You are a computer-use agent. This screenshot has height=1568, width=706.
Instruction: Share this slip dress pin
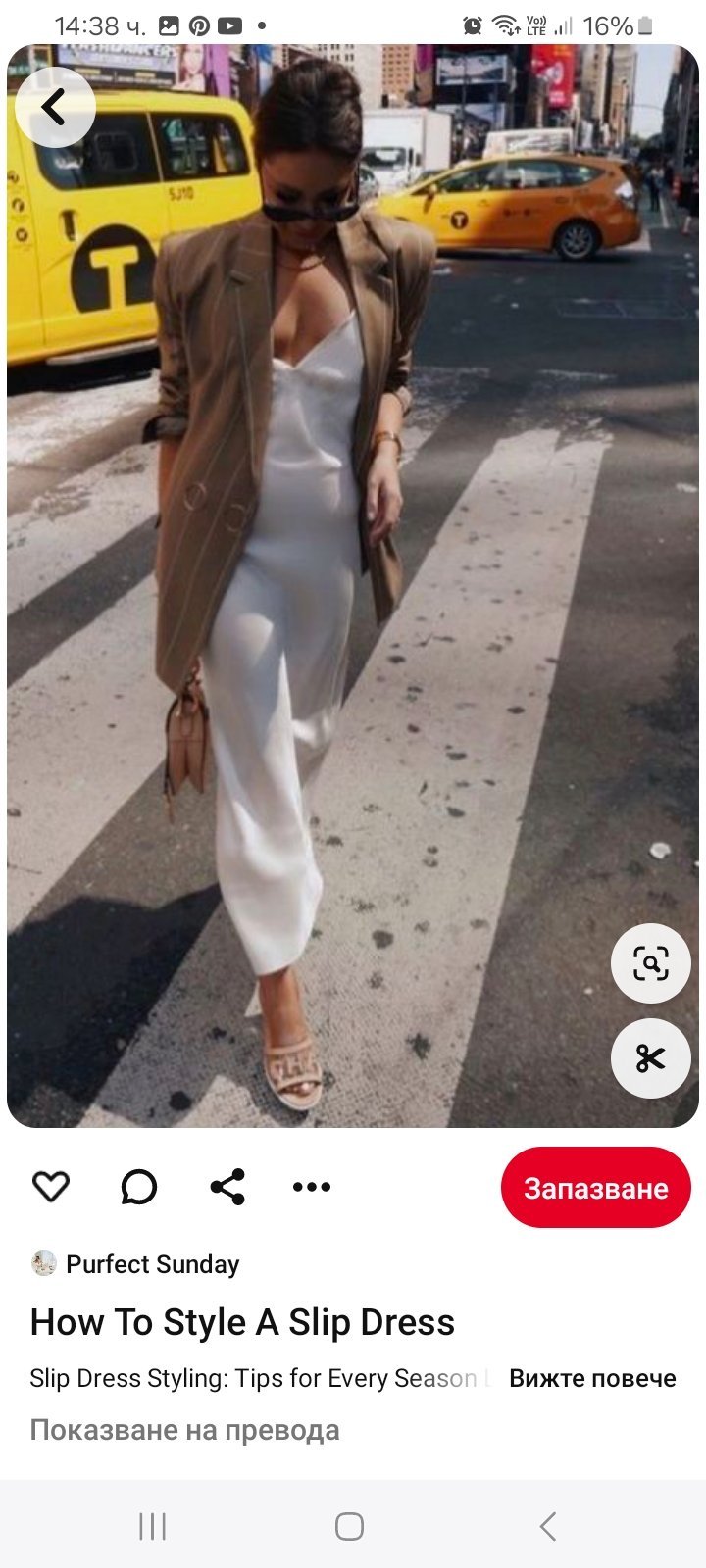click(x=227, y=1187)
